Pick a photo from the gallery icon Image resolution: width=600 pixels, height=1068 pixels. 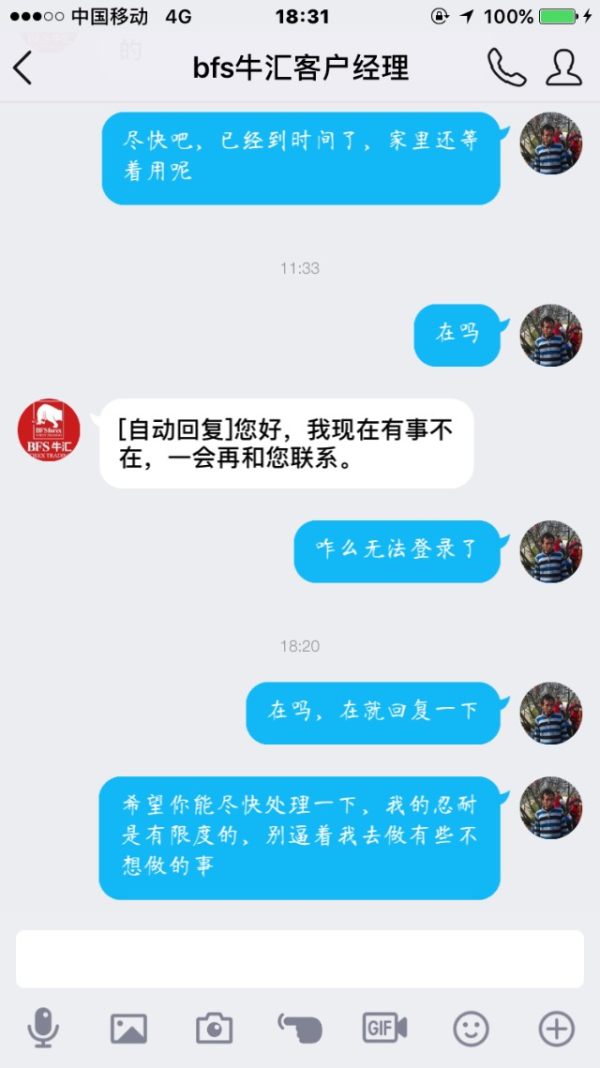click(x=128, y=1028)
